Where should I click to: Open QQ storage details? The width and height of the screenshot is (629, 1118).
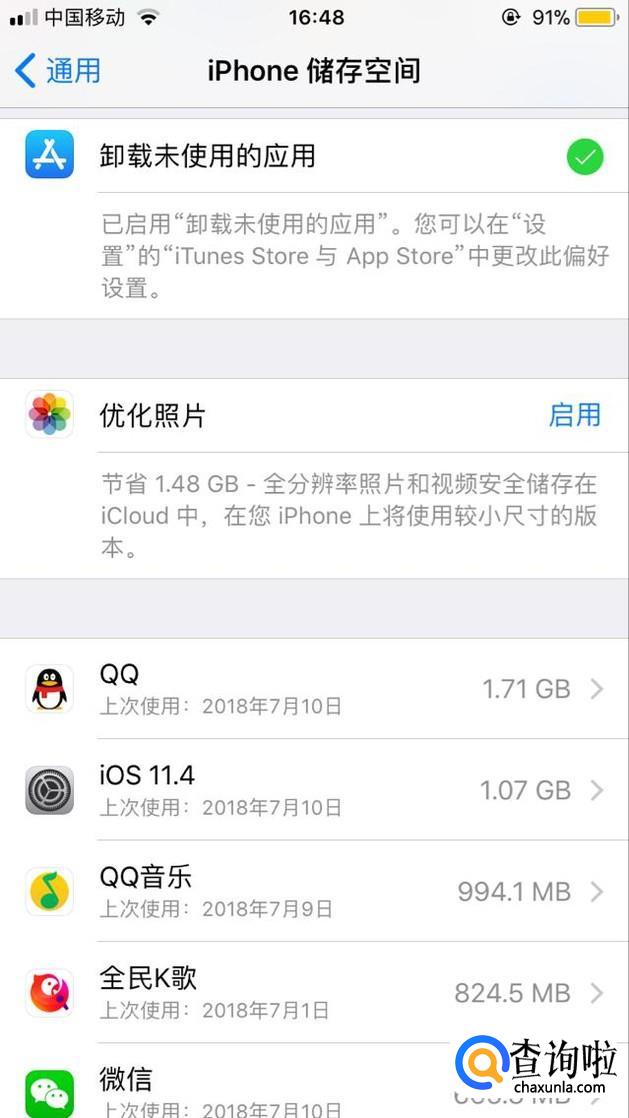[314, 689]
